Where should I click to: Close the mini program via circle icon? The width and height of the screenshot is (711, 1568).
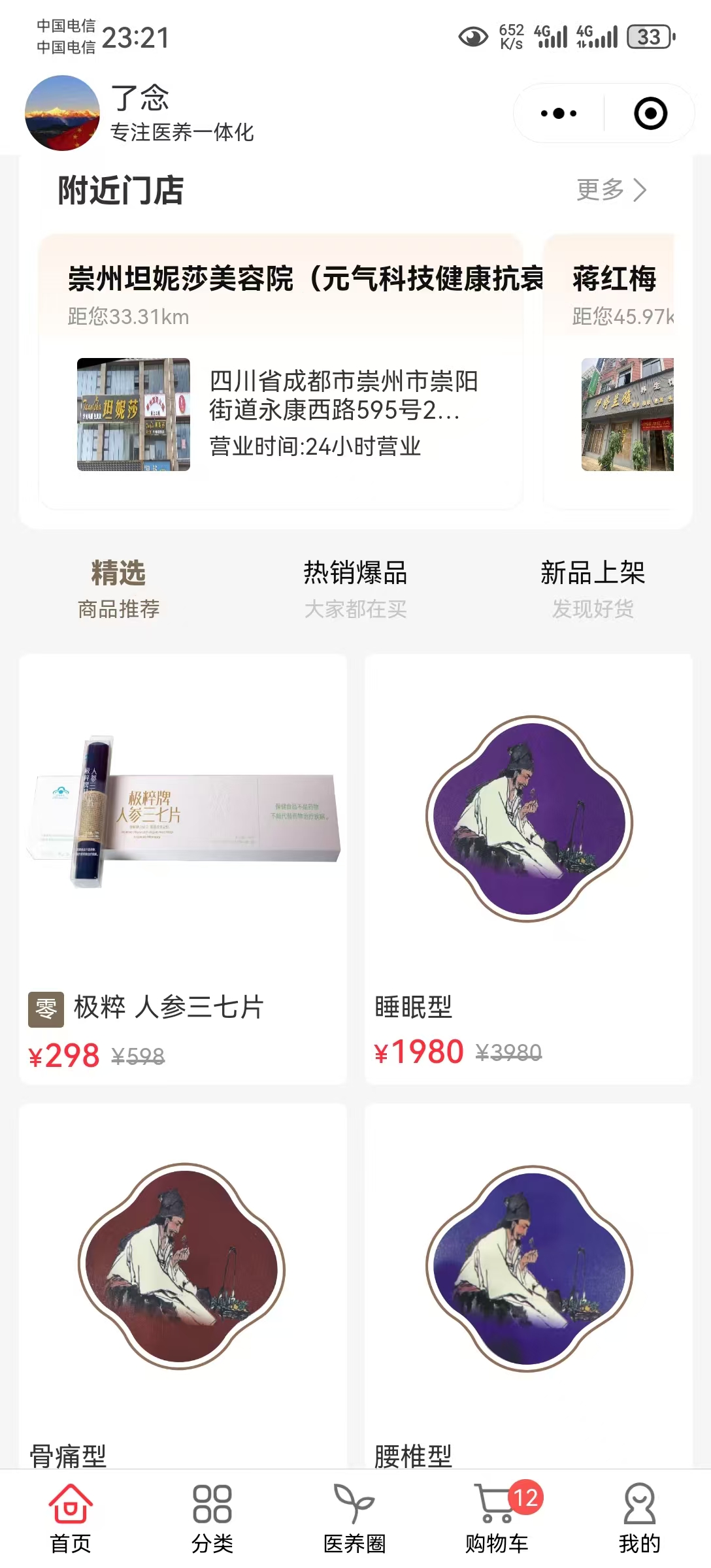[x=650, y=114]
